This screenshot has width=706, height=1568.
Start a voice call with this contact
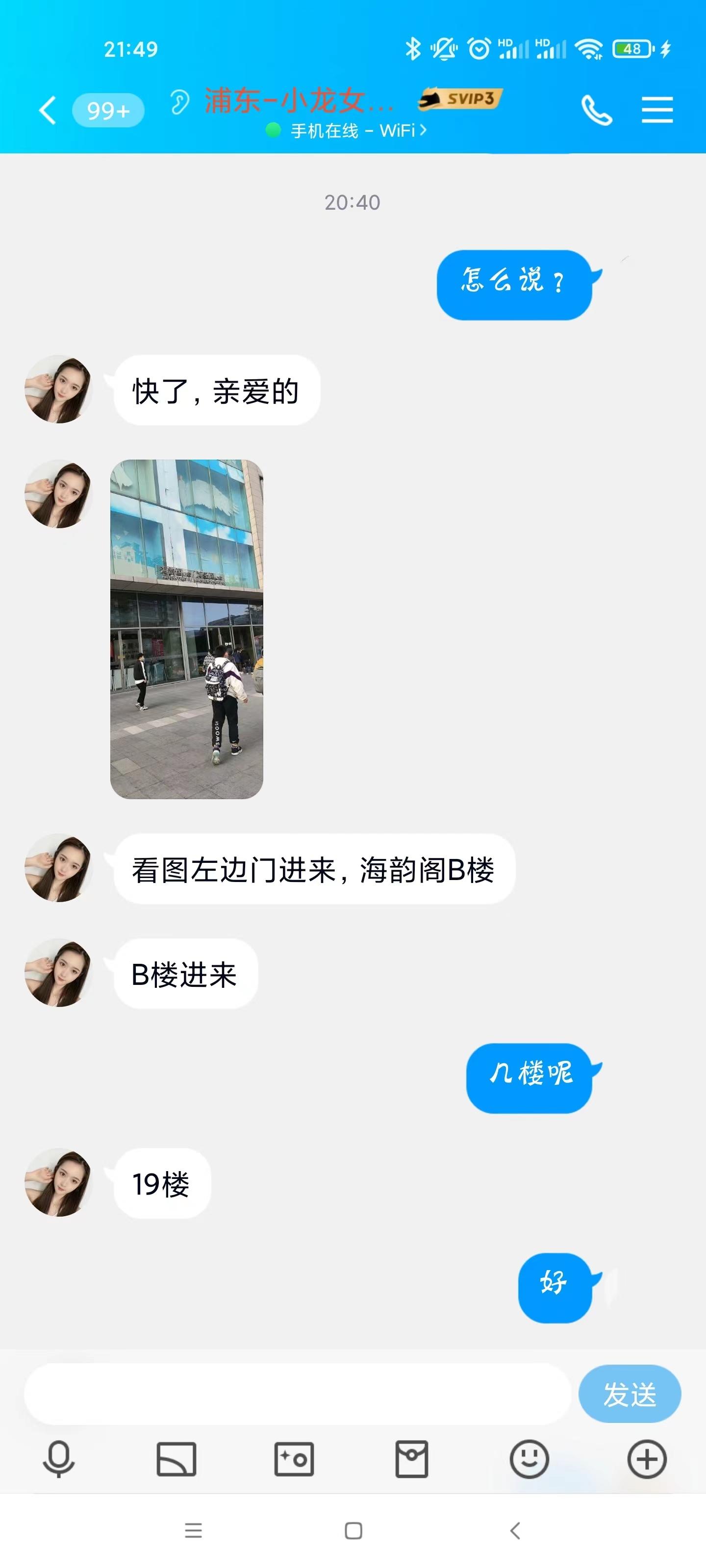click(596, 110)
